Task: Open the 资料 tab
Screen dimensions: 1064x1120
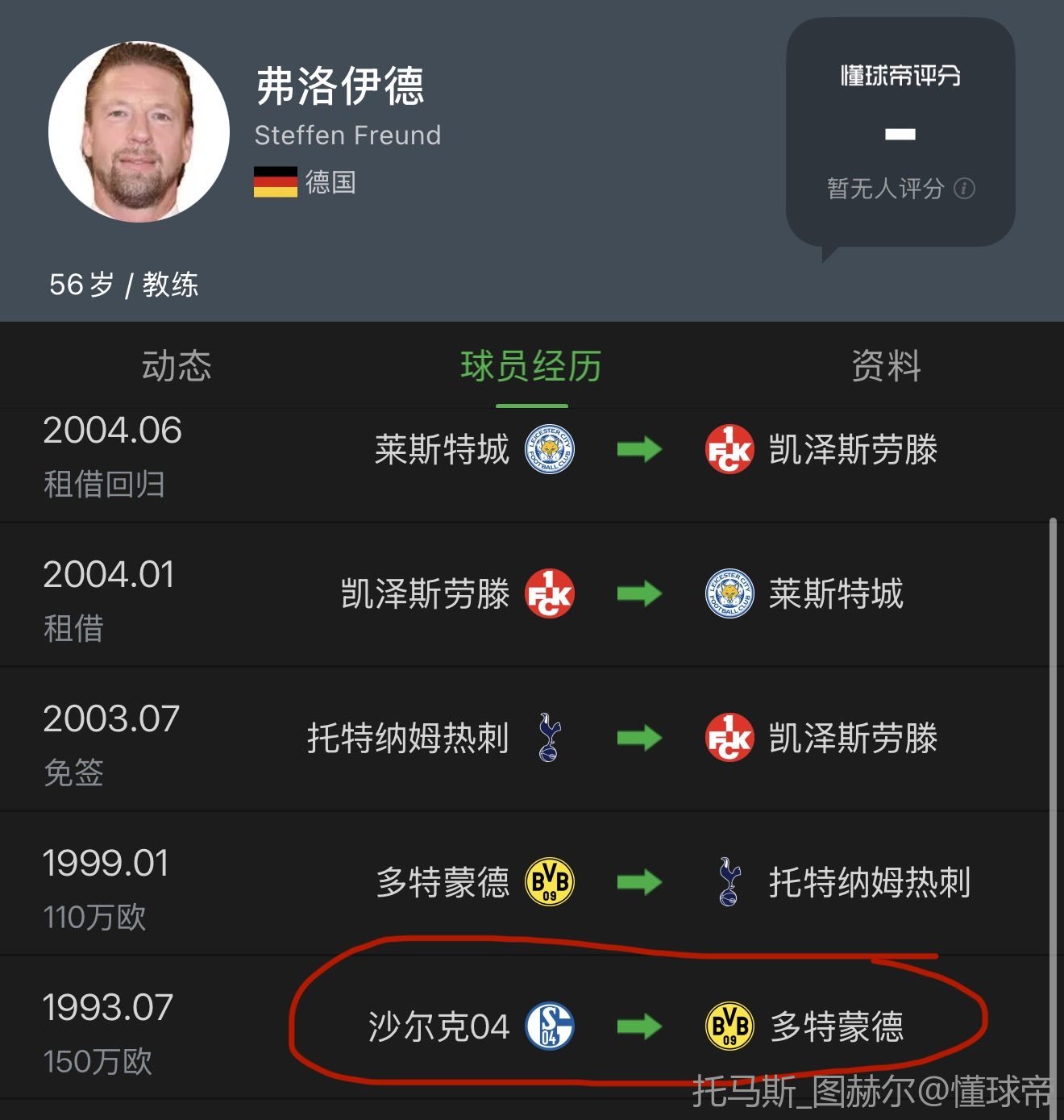Action: pyautogui.click(x=886, y=366)
